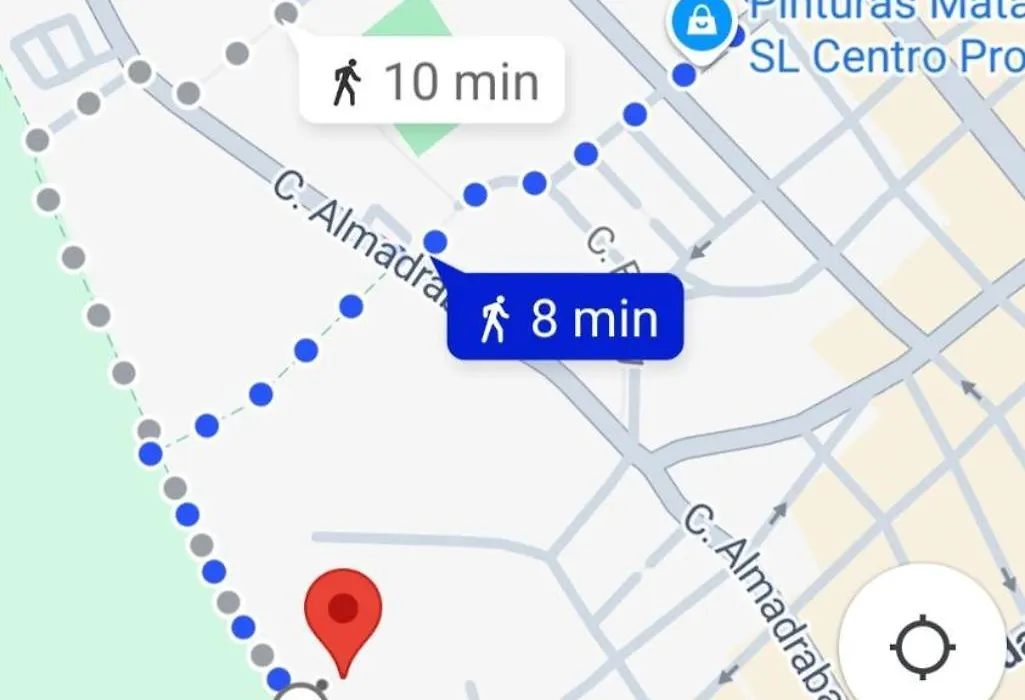
Task: Select the 10 min walking route
Action: point(432,81)
